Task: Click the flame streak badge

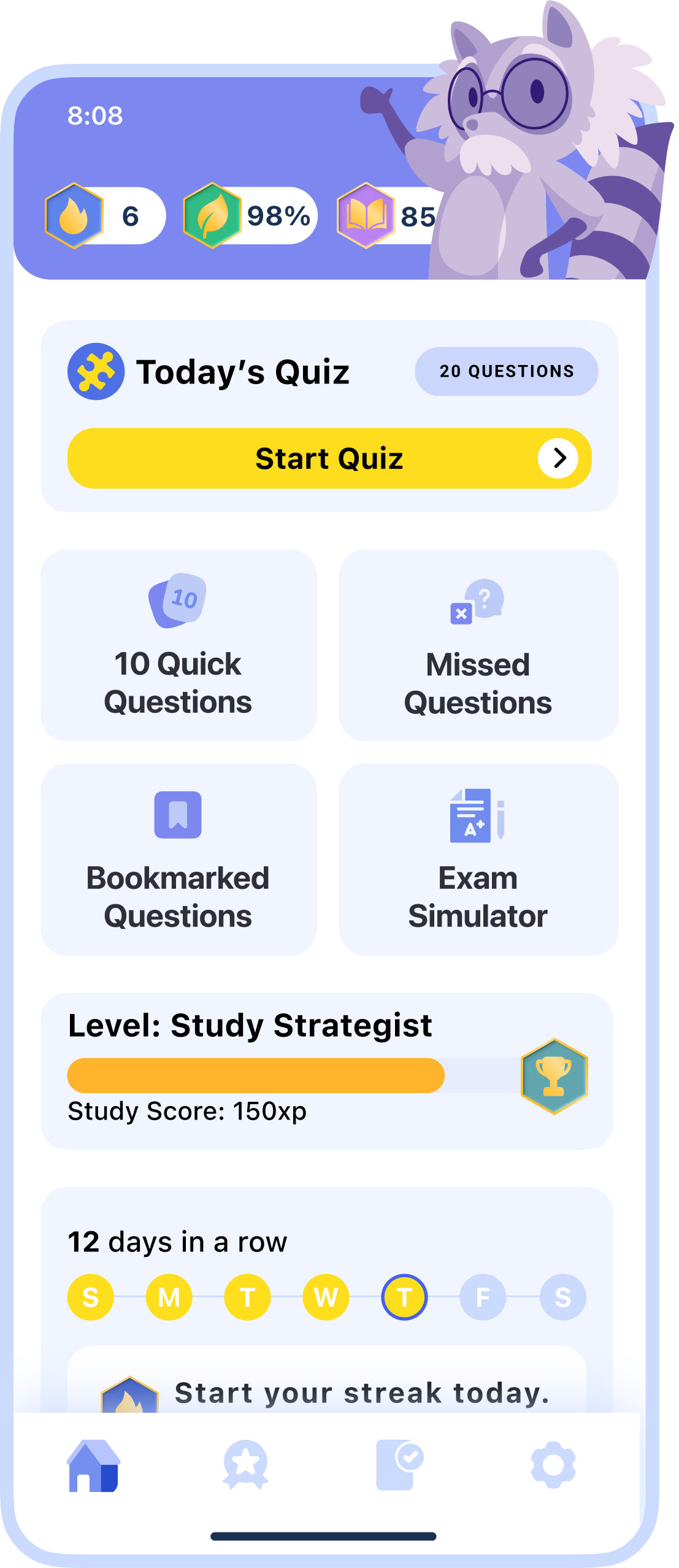Action: (74, 216)
